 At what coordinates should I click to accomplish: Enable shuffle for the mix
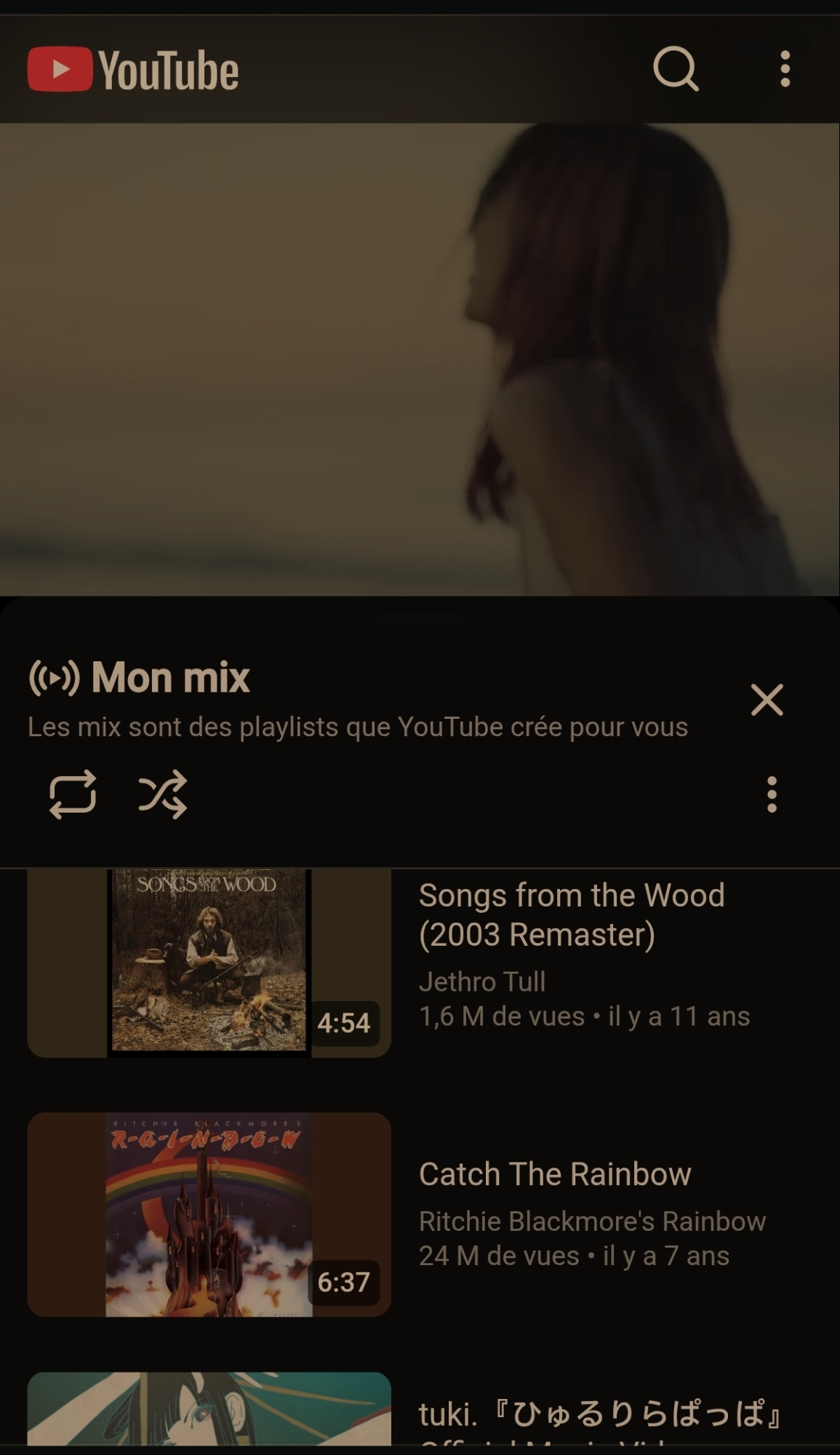coord(163,794)
